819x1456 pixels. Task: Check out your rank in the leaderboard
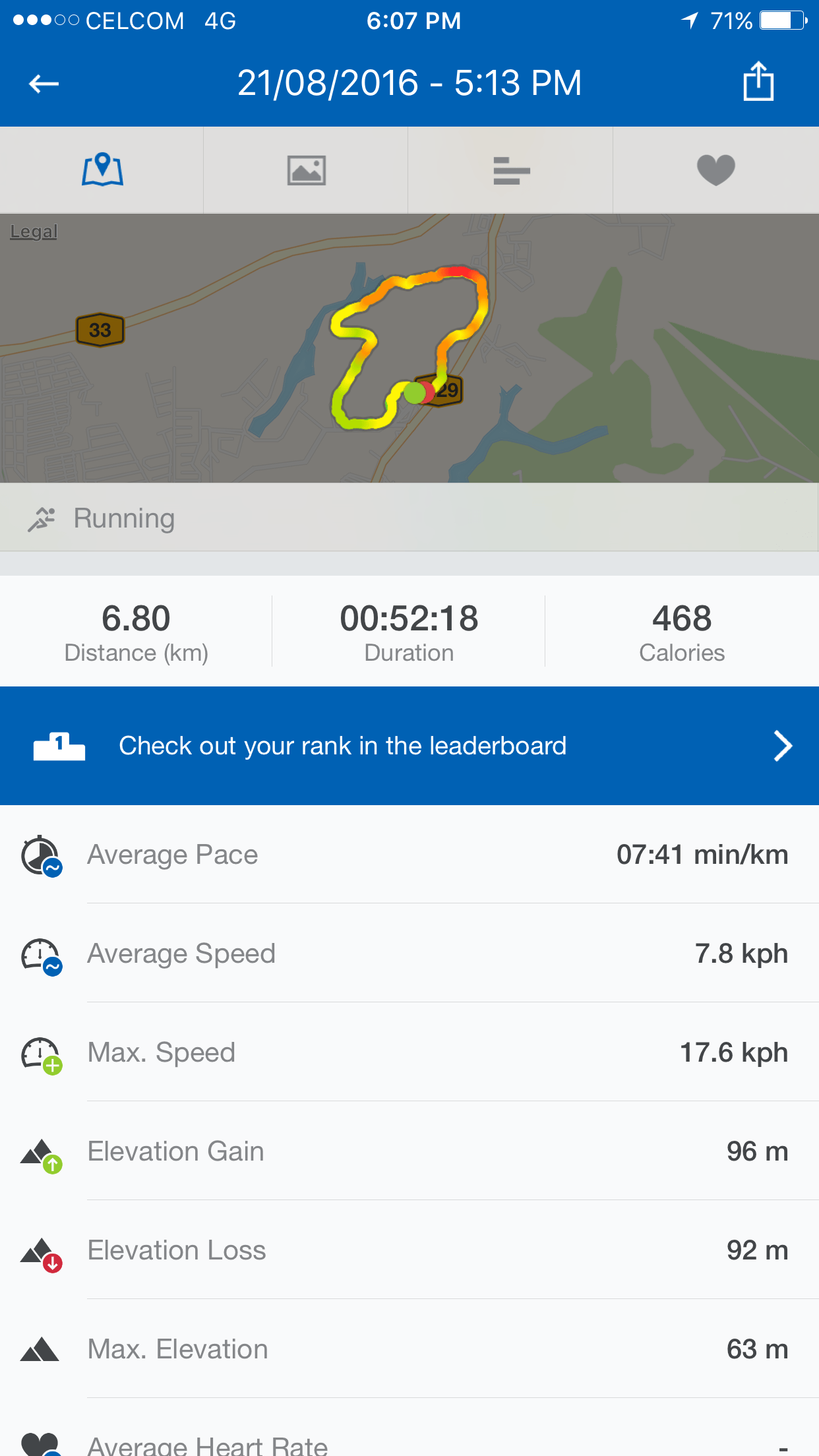[409, 746]
